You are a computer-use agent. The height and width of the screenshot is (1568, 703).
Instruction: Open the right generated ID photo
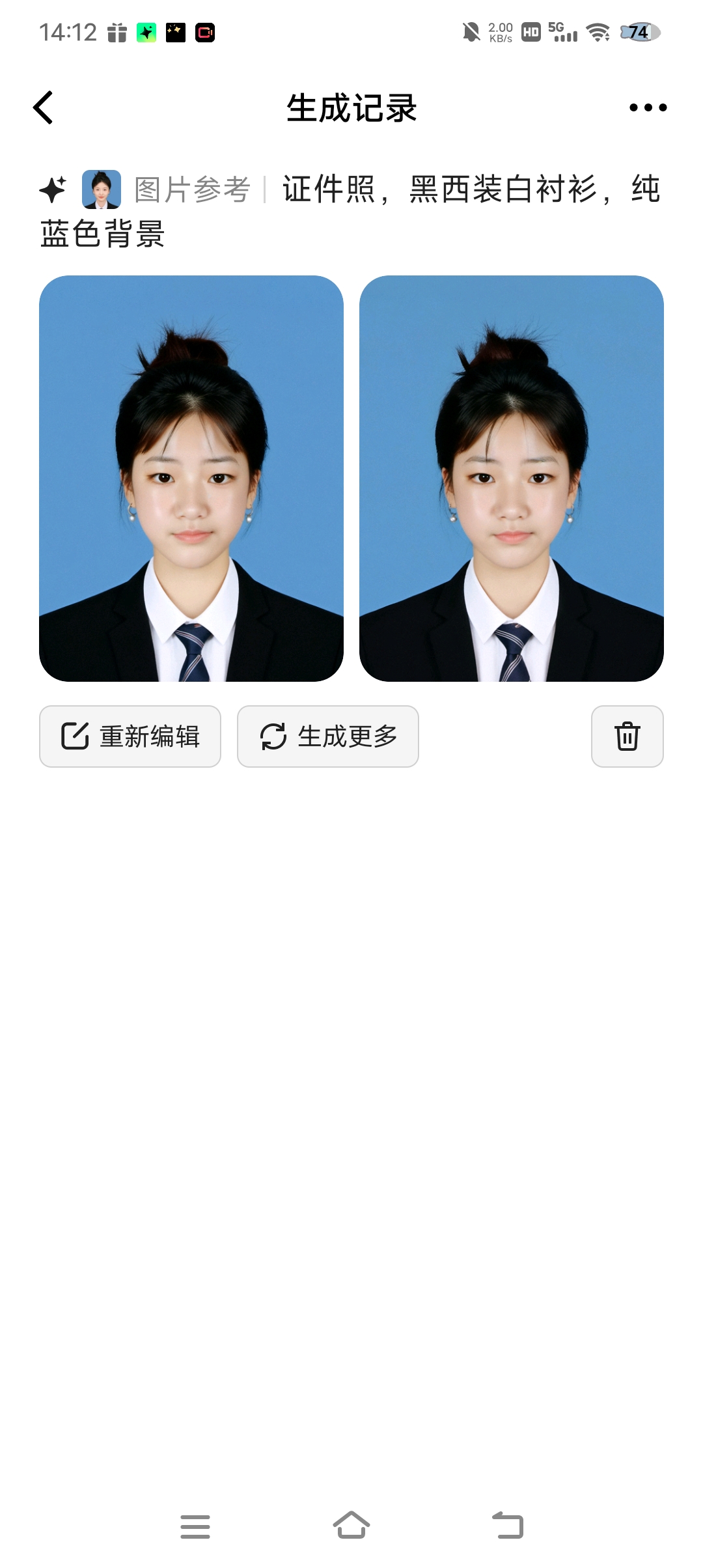click(x=512, y=479)
